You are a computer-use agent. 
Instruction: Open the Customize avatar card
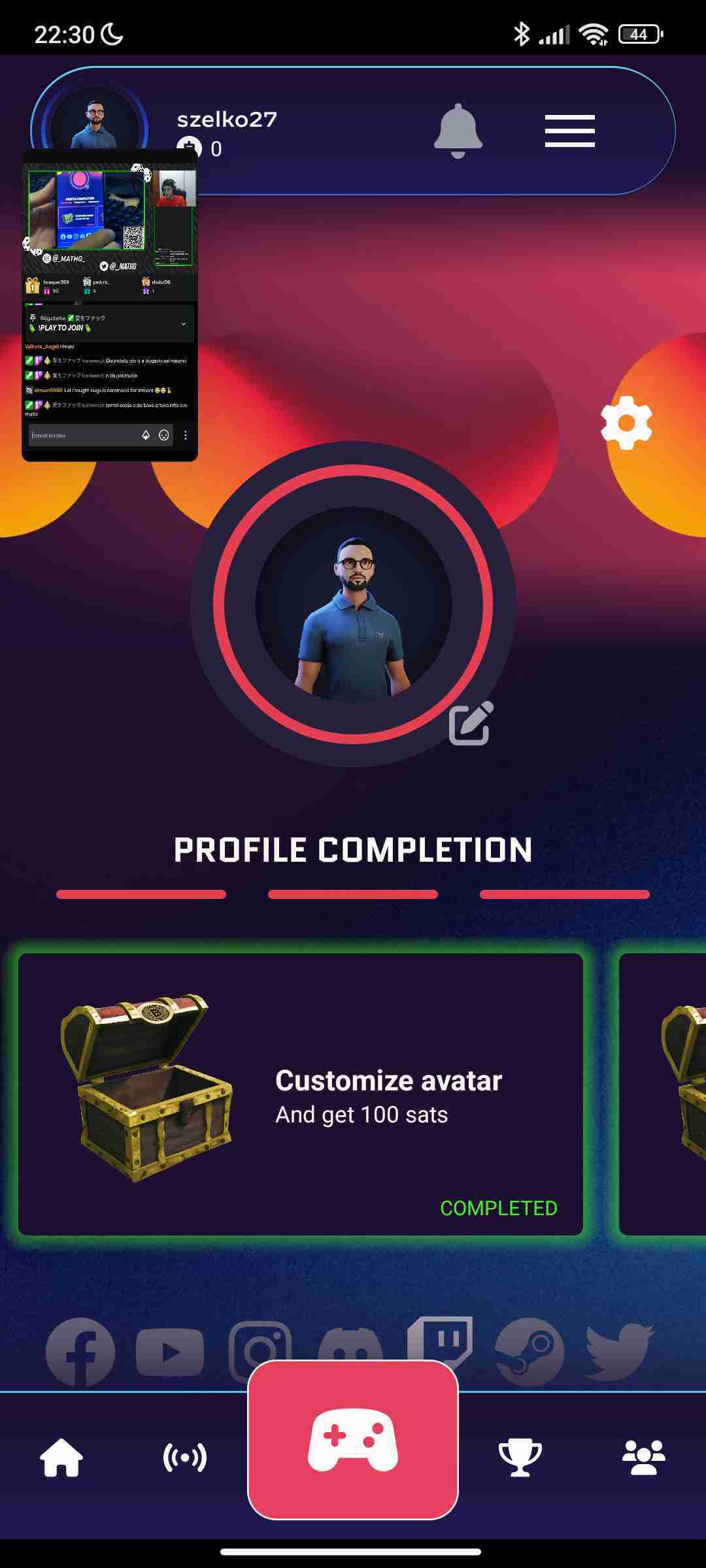301,1094
